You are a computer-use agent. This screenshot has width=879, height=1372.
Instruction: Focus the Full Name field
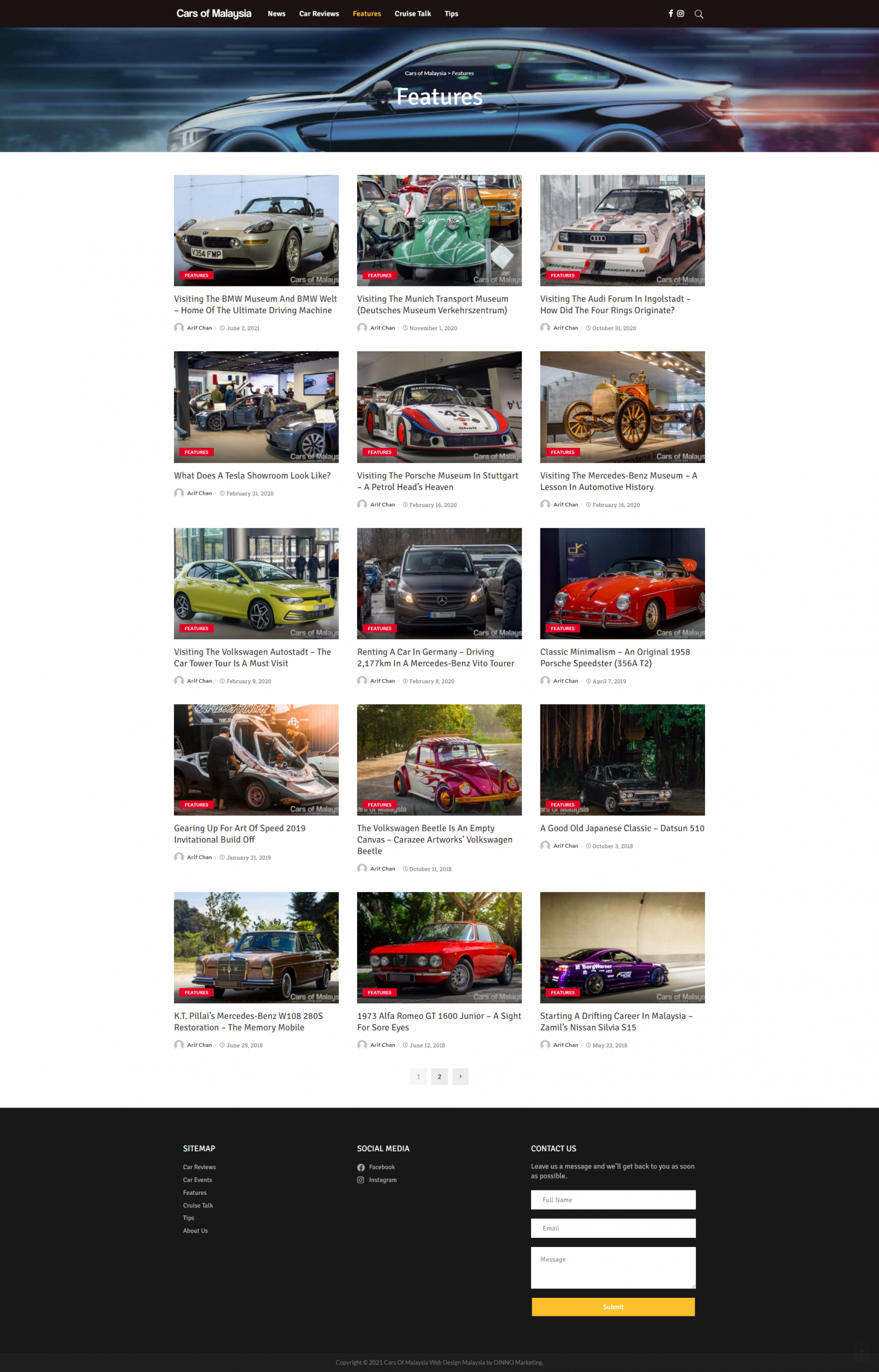click(x=613, y=1200)
